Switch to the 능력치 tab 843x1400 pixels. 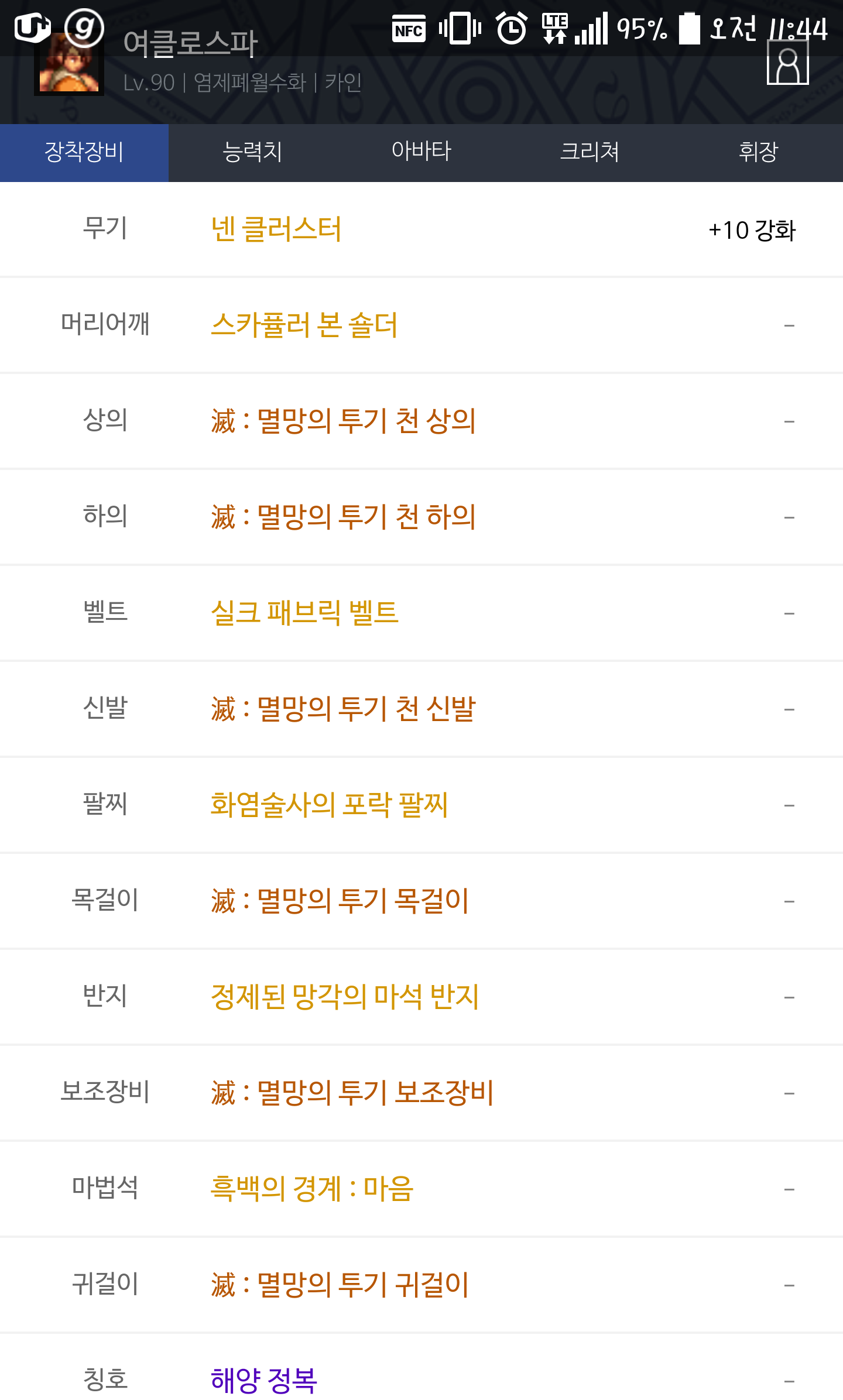tap(253, 153)
